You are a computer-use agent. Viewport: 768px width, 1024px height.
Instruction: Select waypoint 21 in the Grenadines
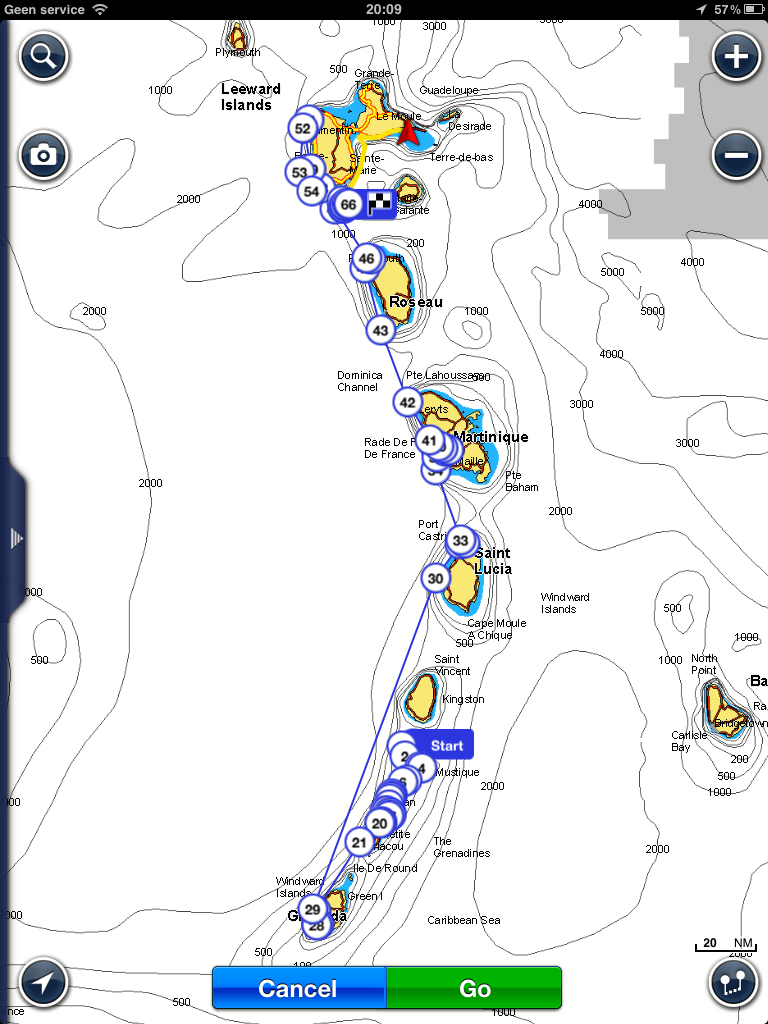click(x=359, y=842)
